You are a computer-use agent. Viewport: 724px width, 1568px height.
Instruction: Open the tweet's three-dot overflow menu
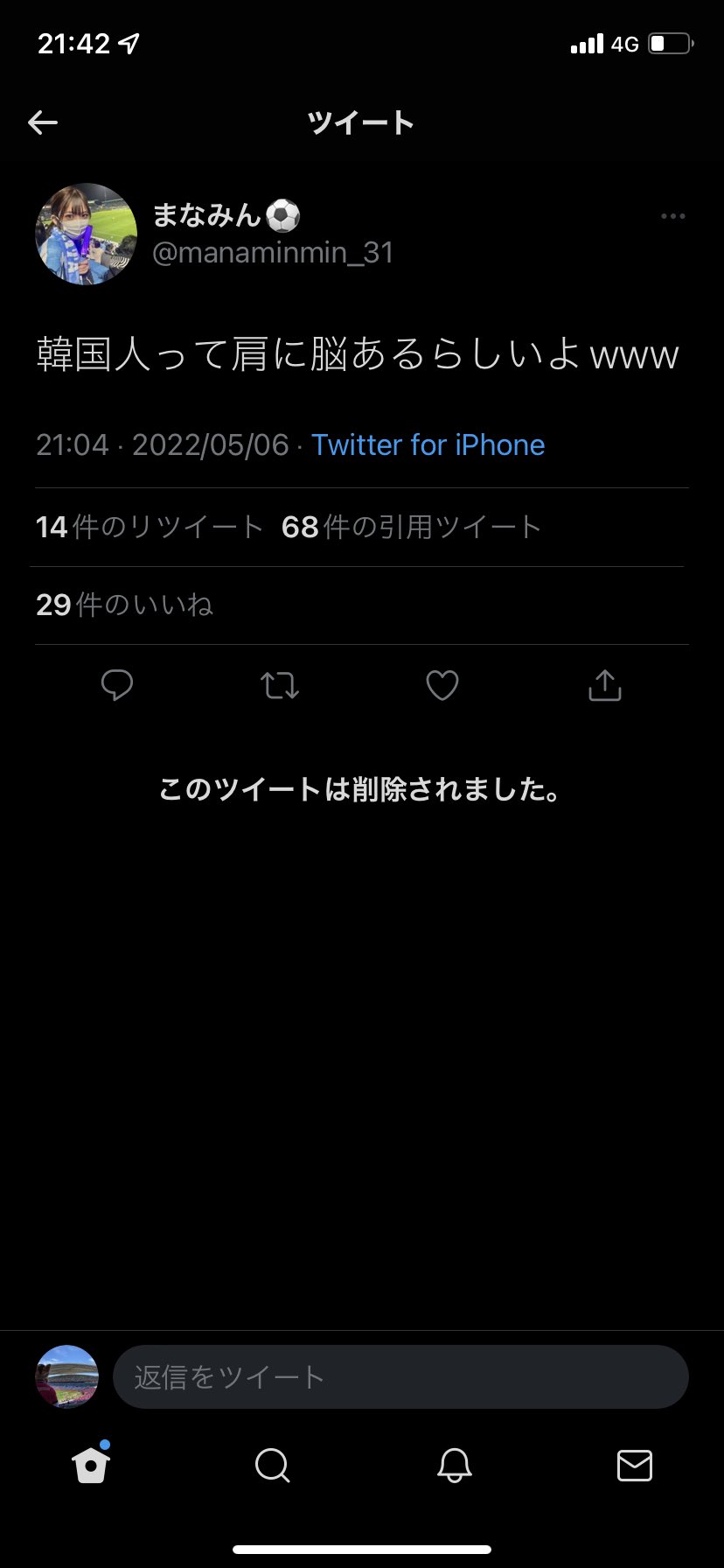pyautogui.click(x=672, y=216)
